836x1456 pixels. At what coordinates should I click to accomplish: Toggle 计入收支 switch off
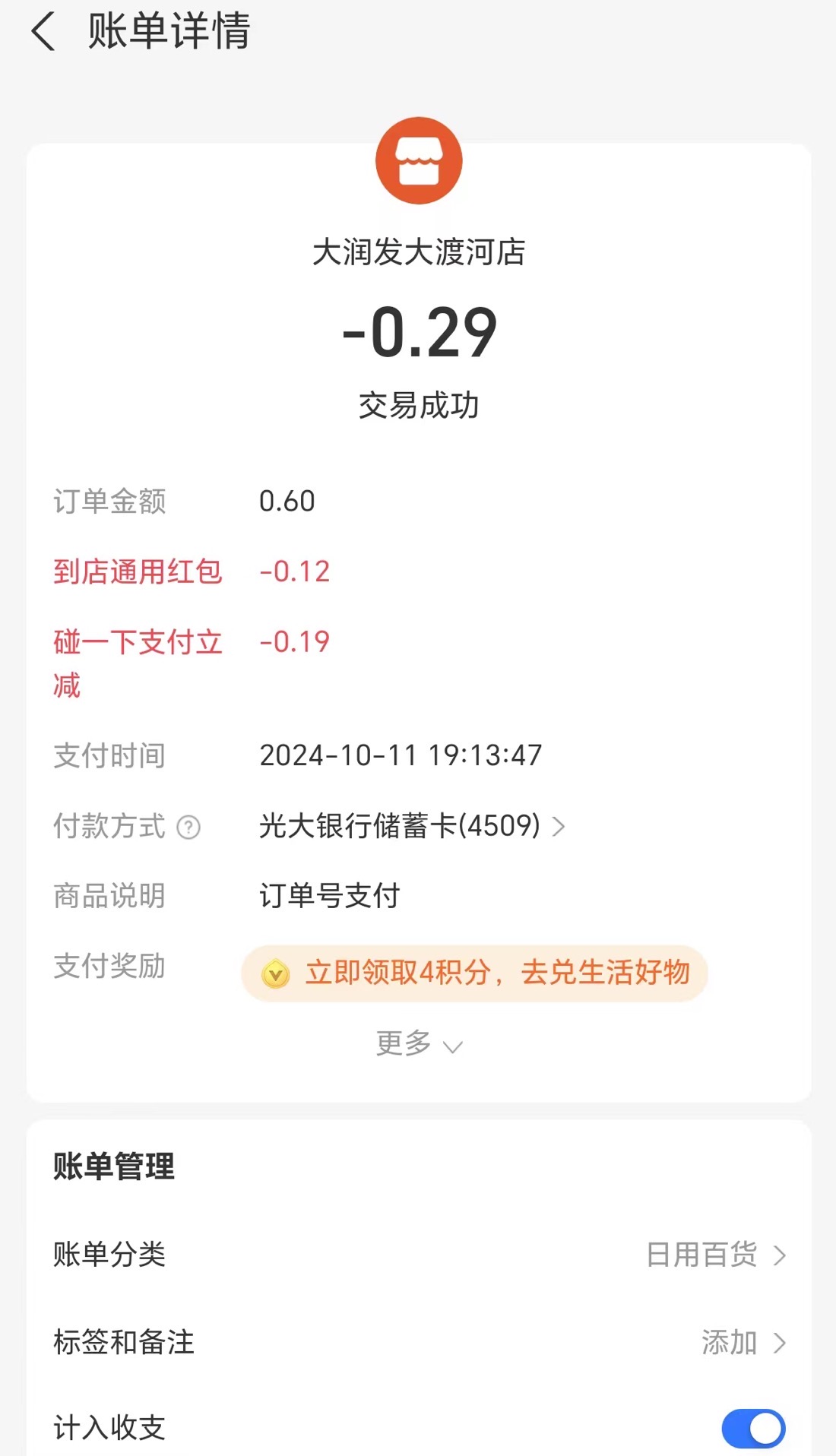(x=753, y=1429)
